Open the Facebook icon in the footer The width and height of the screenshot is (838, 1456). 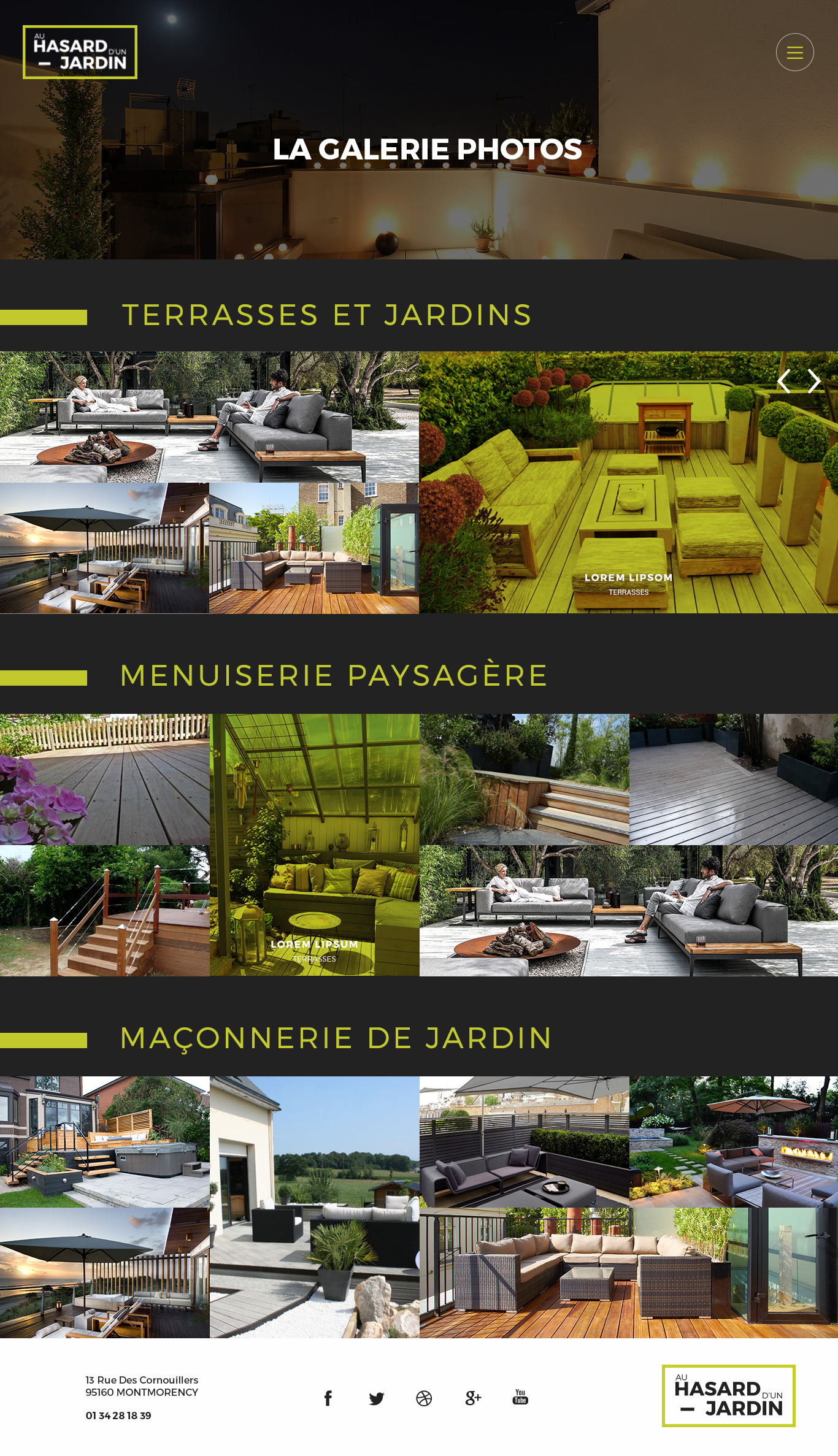coord(328,1398)
